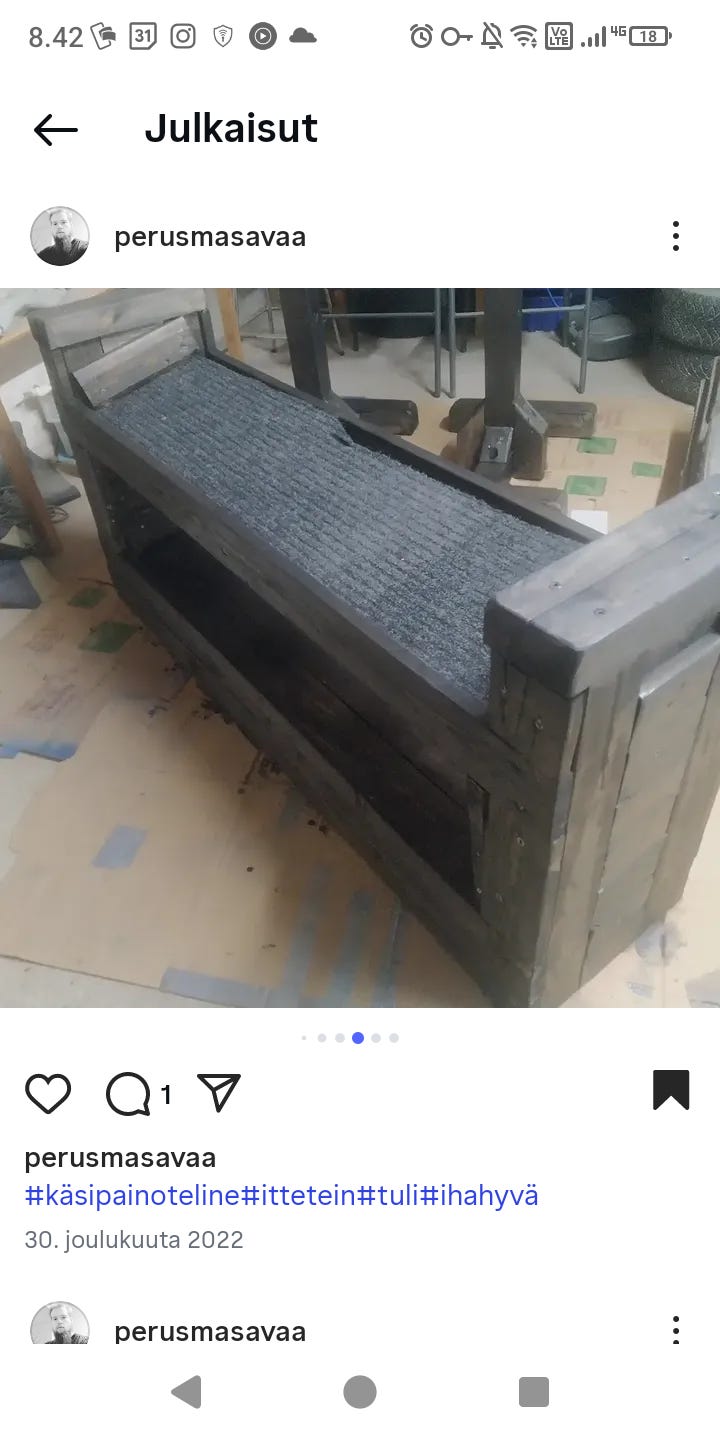Remove the bookmark from this post
Viewport: 720px width, 1440px height.
point(671,1091)
